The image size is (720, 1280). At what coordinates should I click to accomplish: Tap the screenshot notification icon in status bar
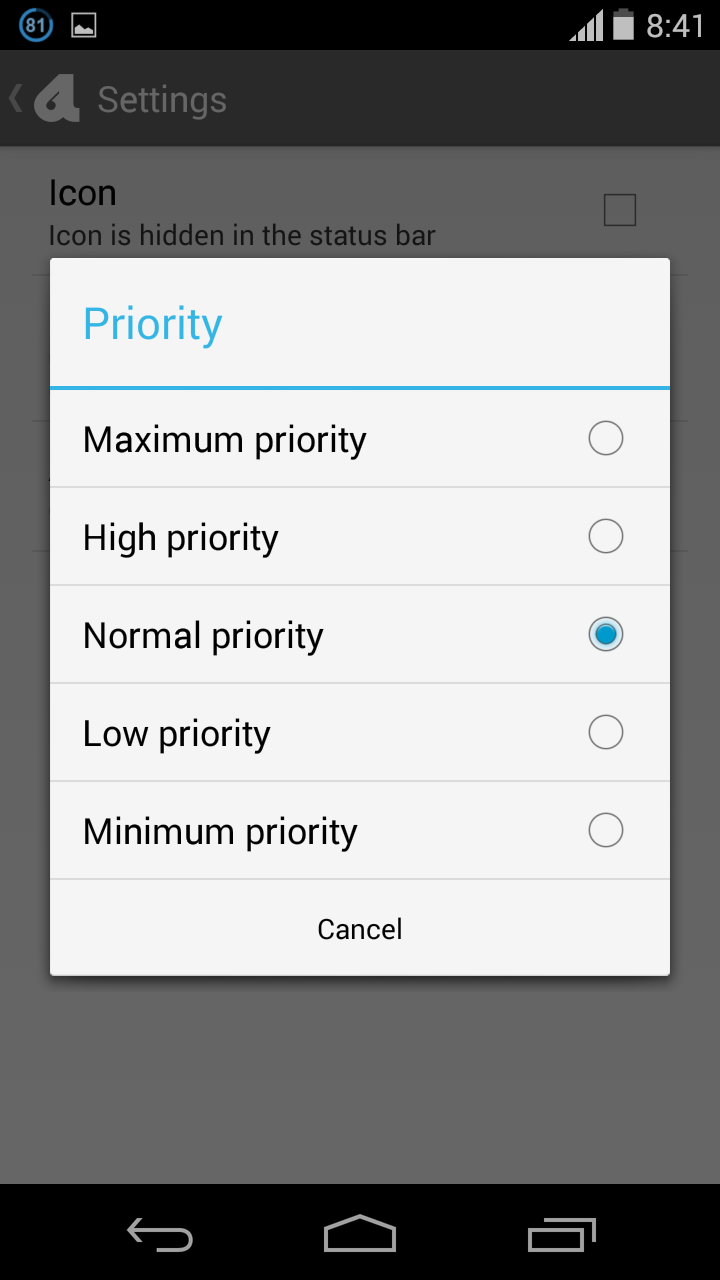tap(85, 24)
